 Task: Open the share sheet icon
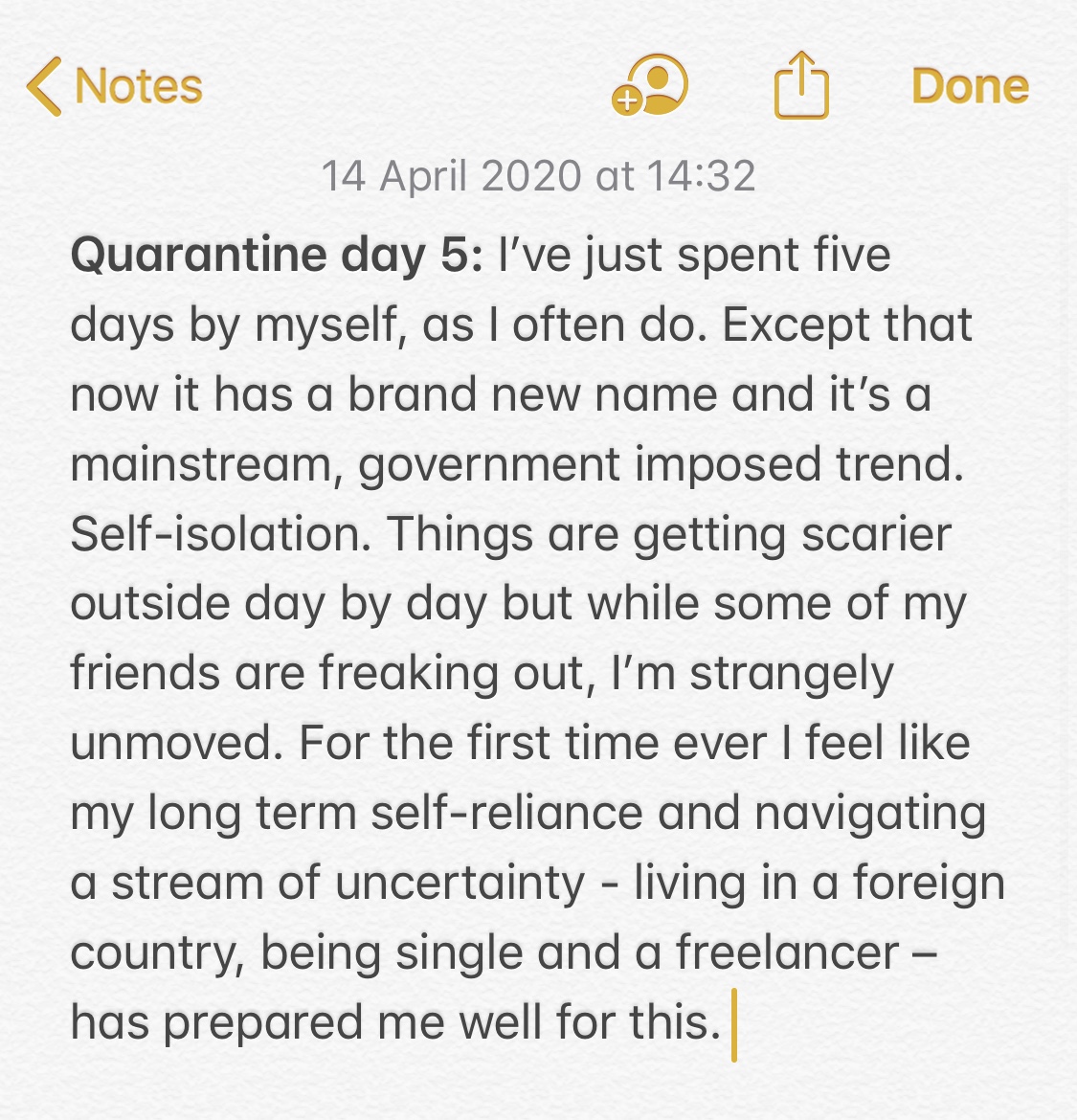click(x=800, y=86)
